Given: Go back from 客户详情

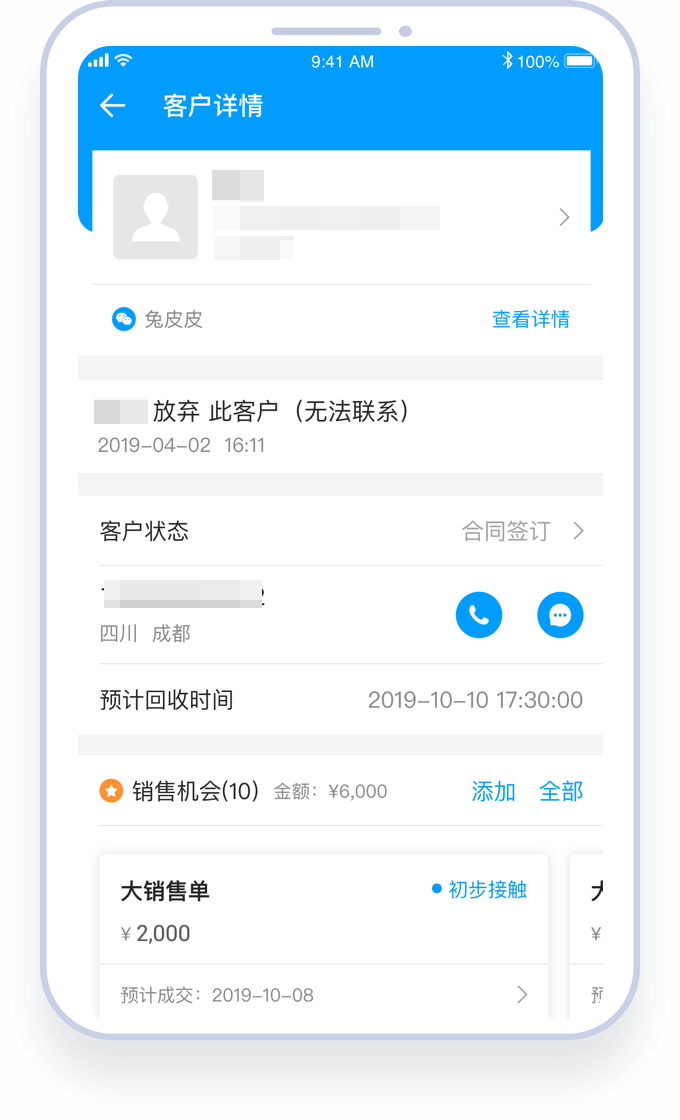Looking at the screenshot, I should pos(112,106).
